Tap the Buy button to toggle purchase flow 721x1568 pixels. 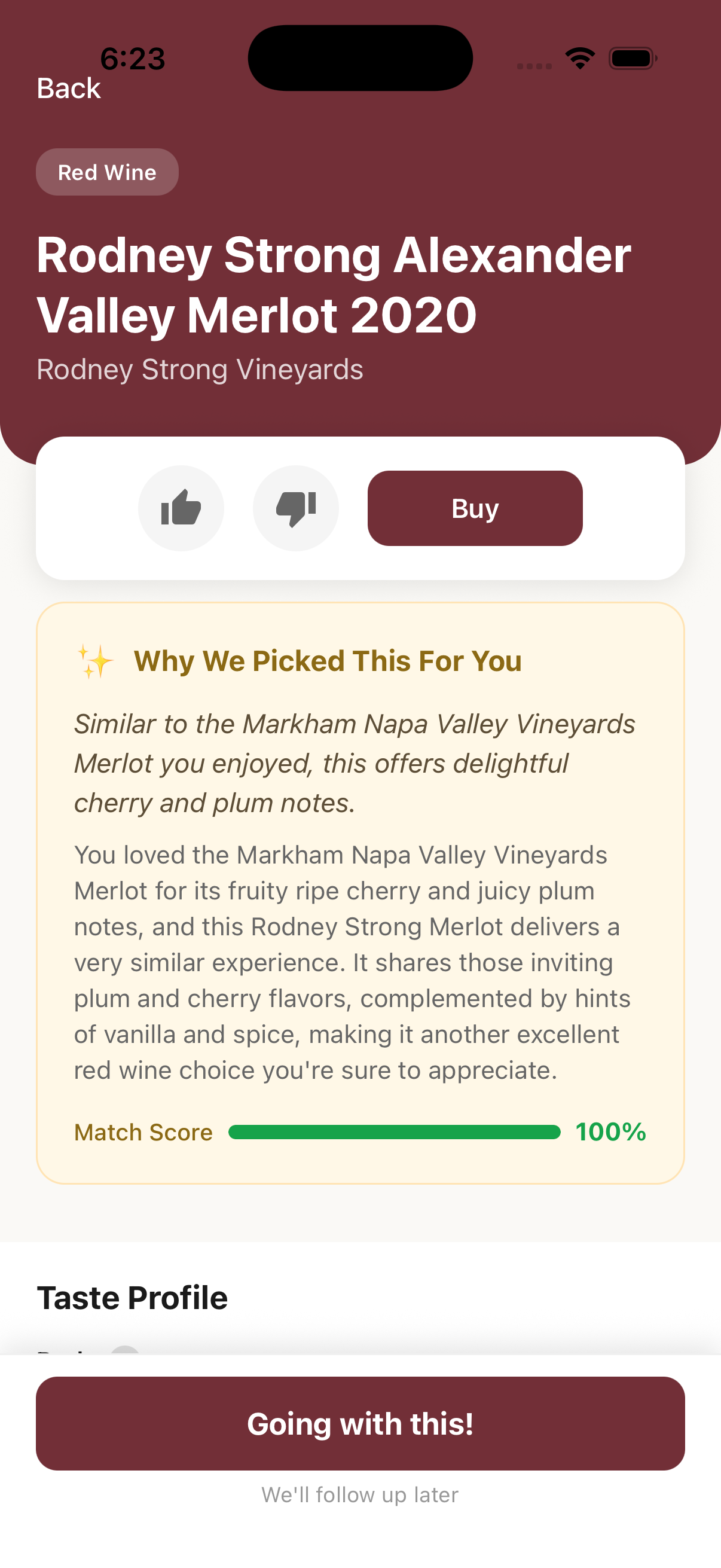tap(475, 507)
